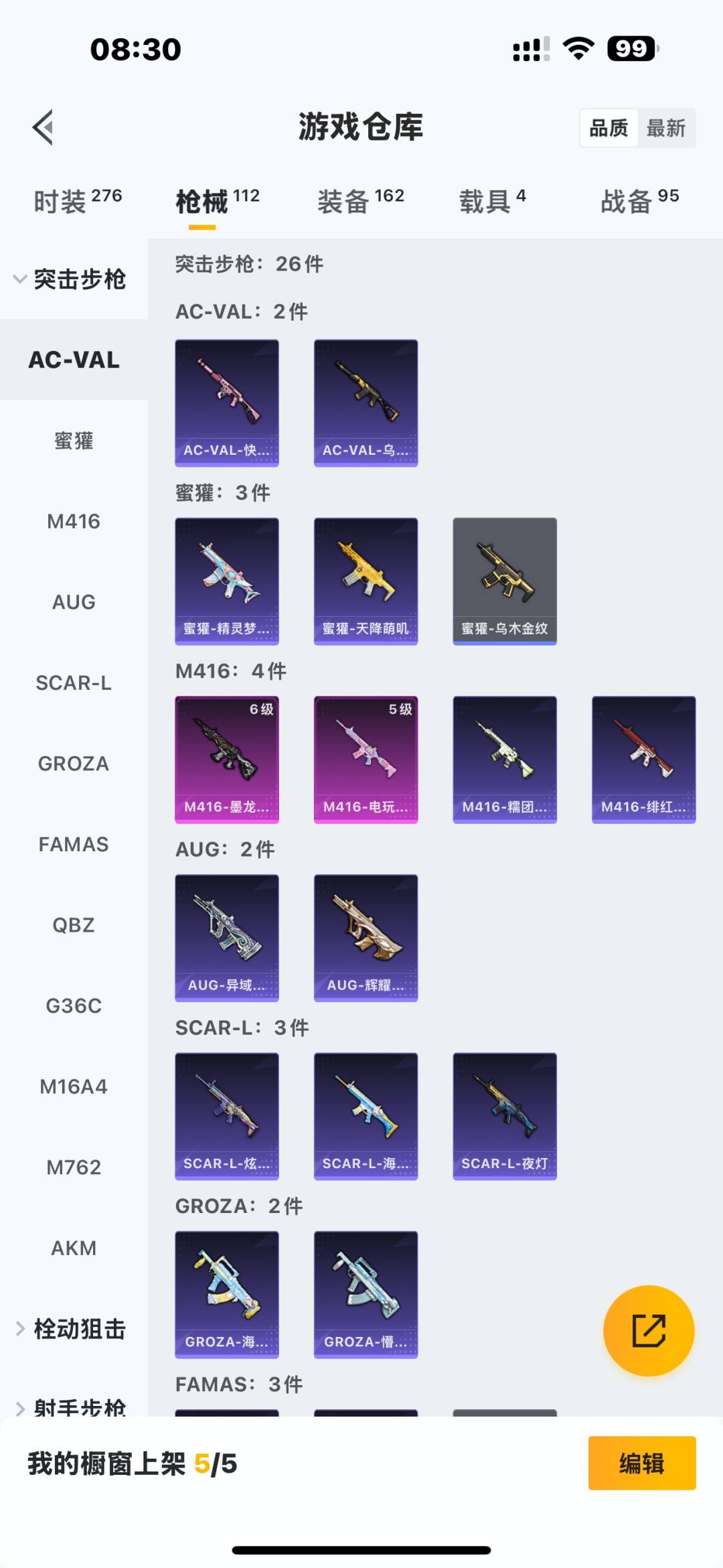
Task: Select AKM in the sidebar
Action: pyautogui.click(x=74, y=1248)
